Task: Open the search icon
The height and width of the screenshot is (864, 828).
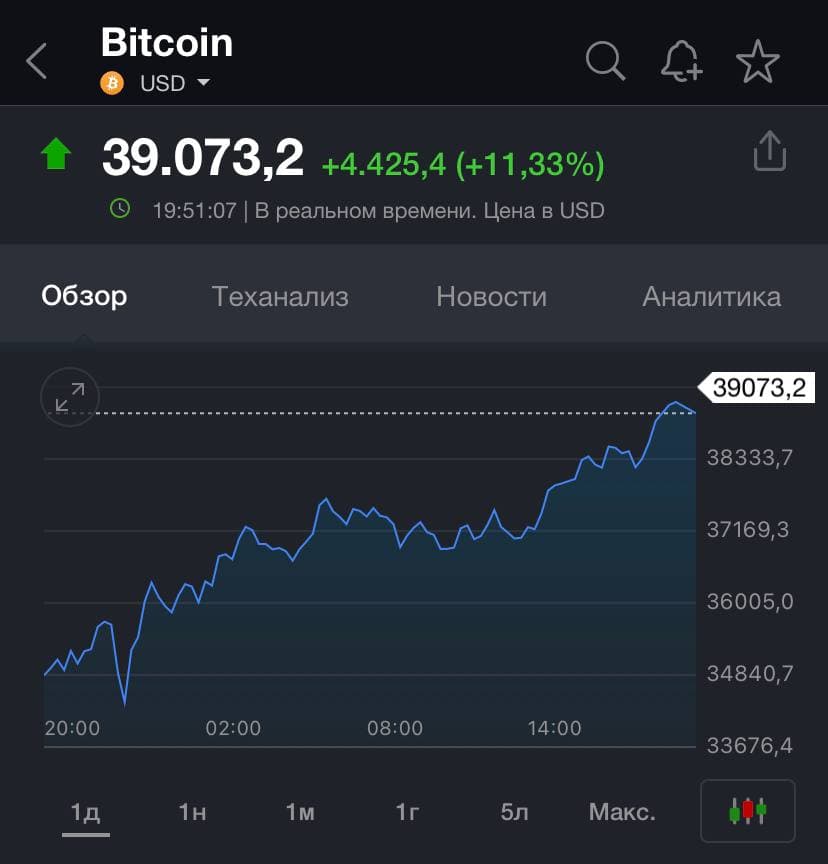Action: click(605, 60)
